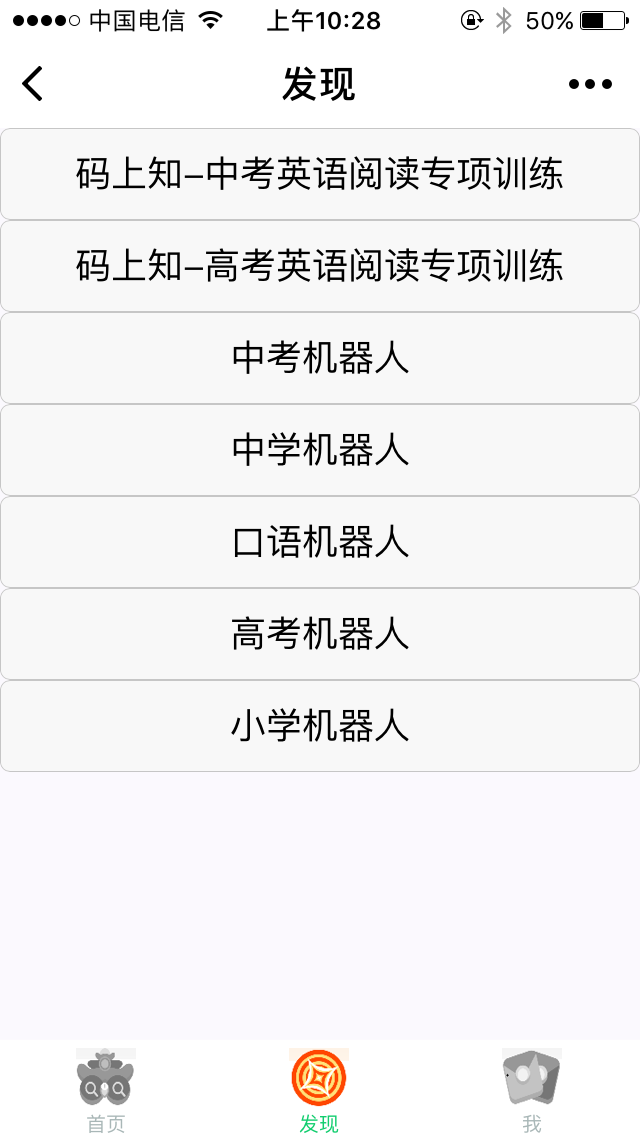
Task: Tap 小学机器人
Action: click(320, 726)
